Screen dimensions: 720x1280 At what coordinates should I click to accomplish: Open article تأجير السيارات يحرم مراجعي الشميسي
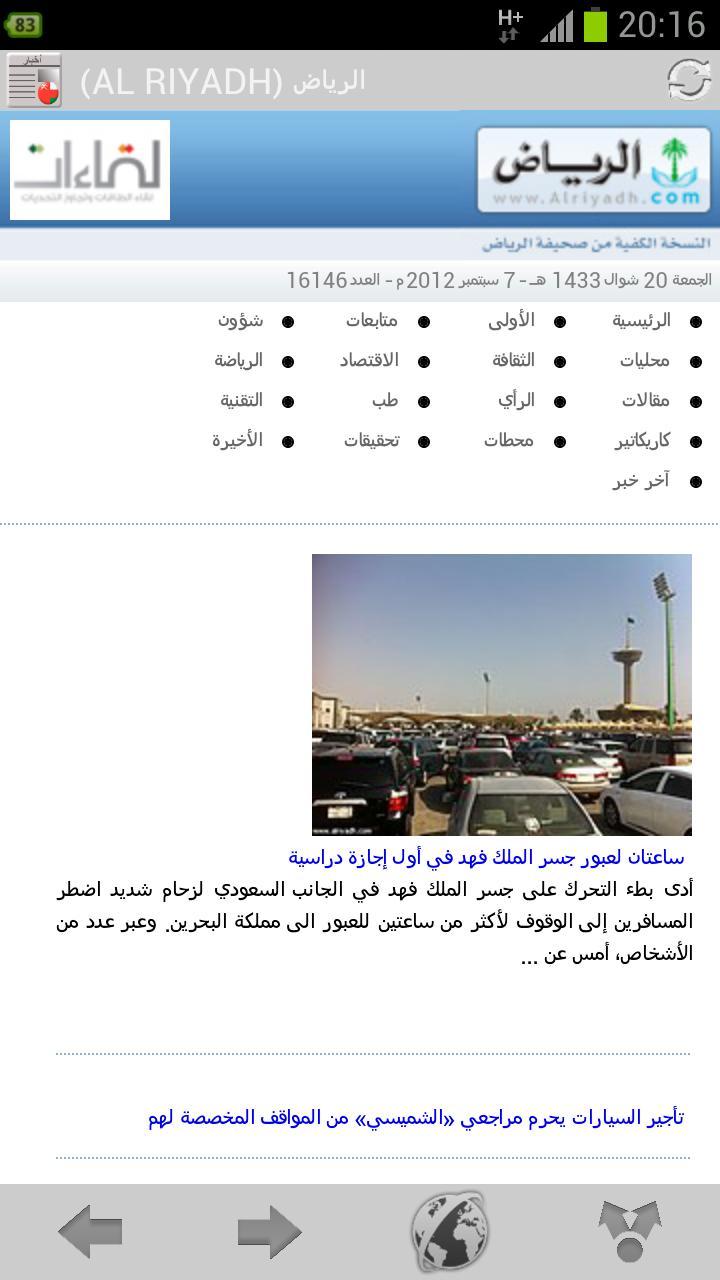tap(416, 1117)
